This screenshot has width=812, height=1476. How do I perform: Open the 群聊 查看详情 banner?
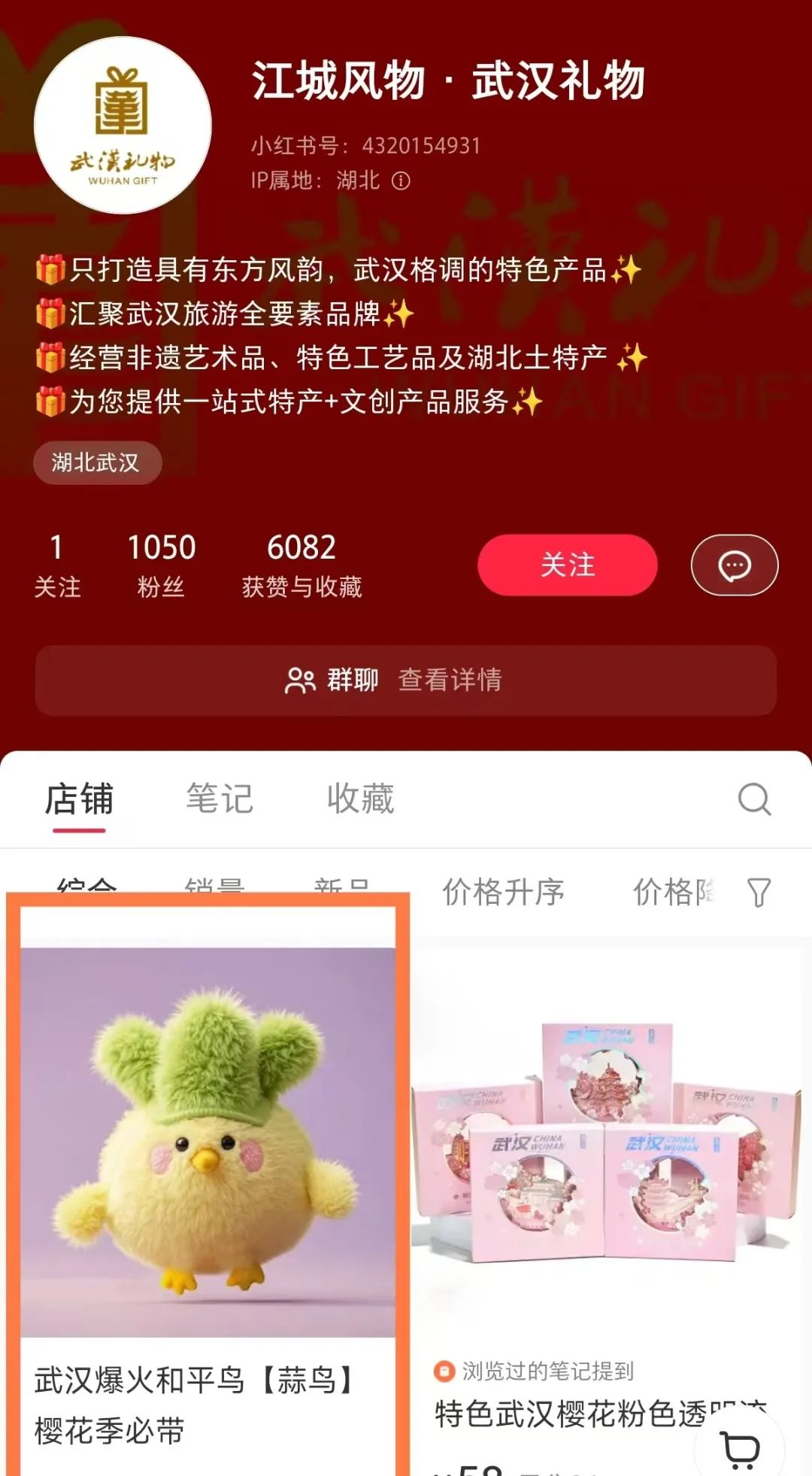pos(405,680)
